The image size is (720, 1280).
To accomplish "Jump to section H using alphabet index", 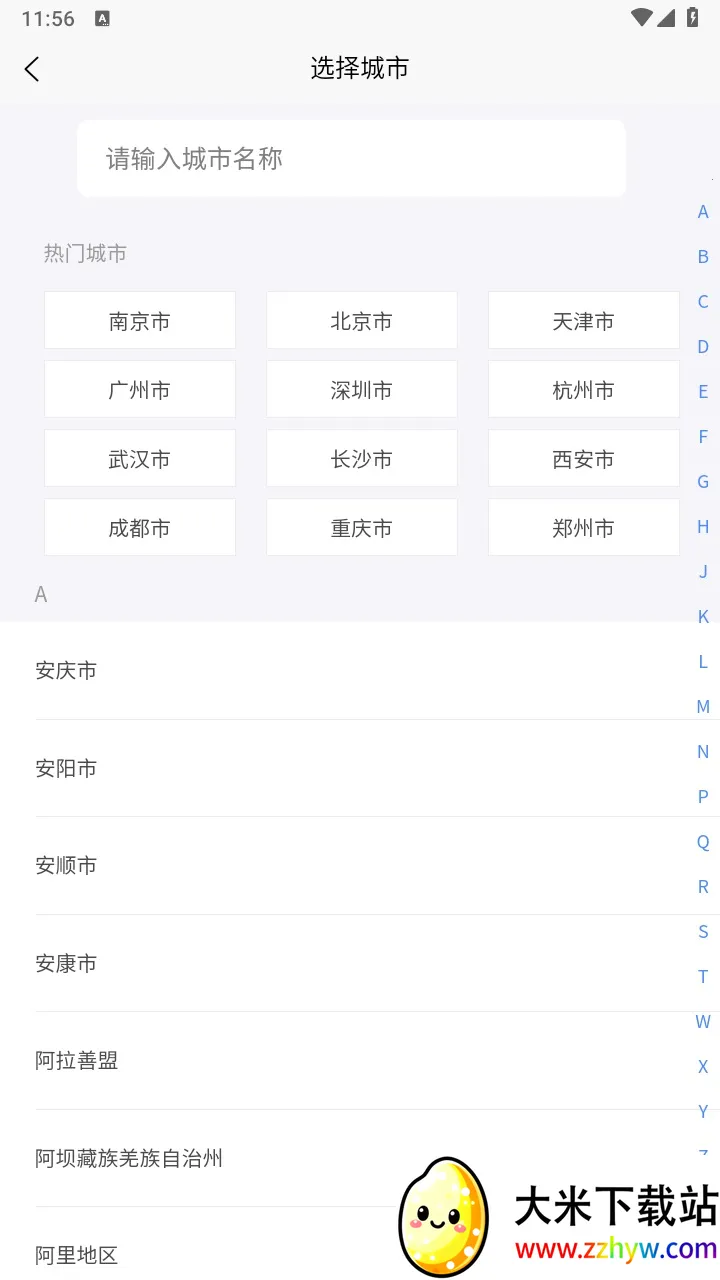I will (x=702, y=526).
